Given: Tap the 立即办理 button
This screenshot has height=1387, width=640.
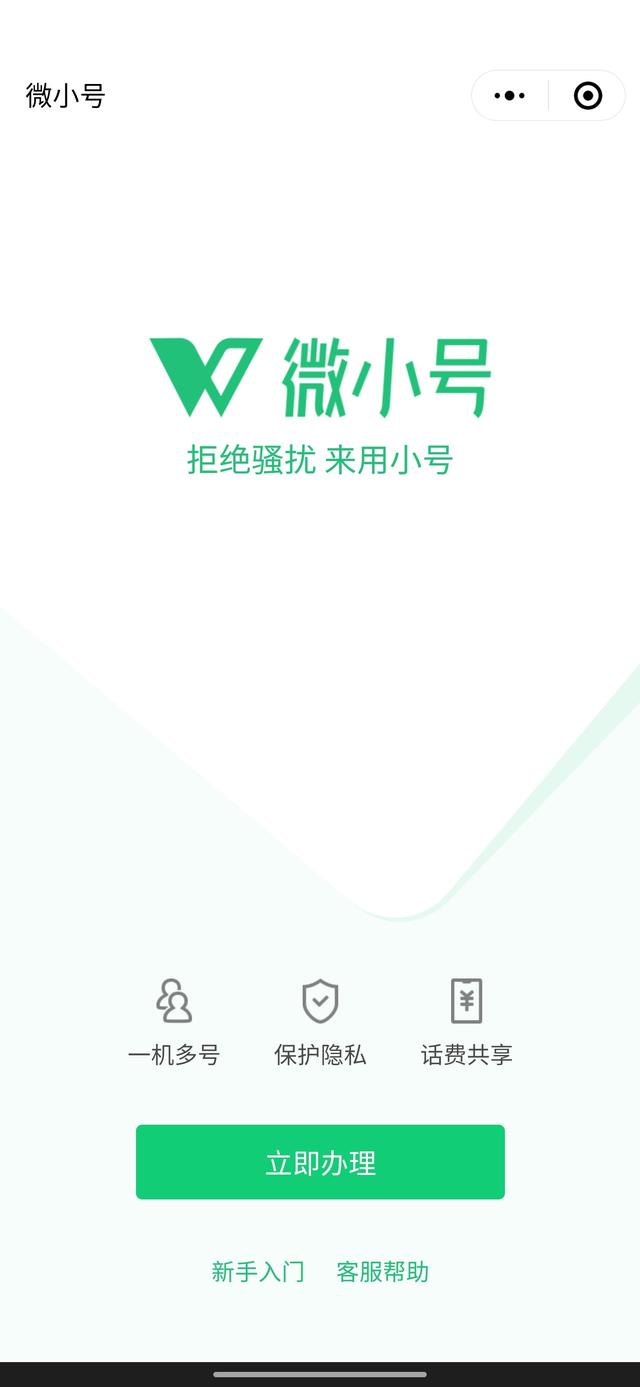Looking at the screenshot, I should [x=320, y=1162].
